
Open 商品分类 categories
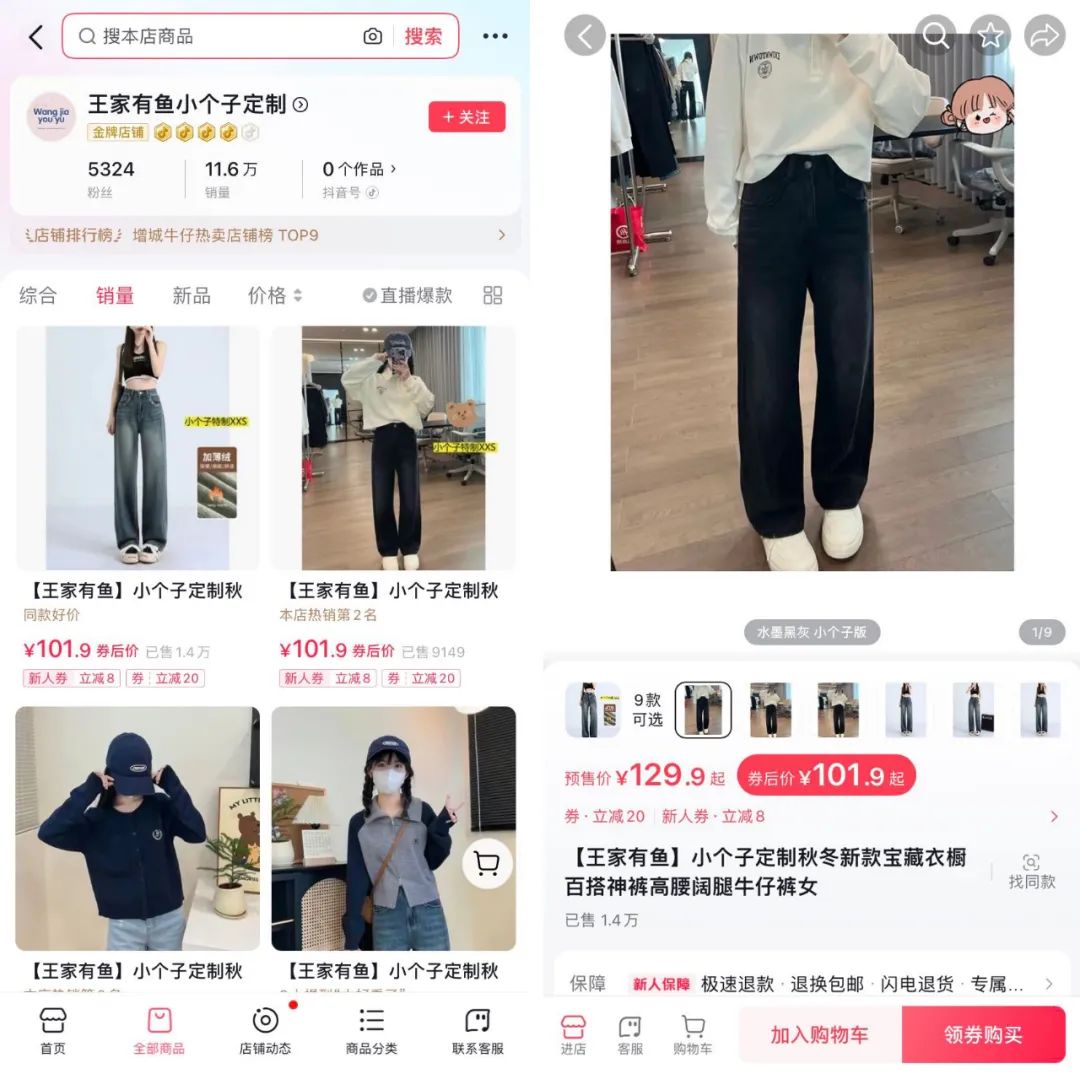coord(371,1031)
